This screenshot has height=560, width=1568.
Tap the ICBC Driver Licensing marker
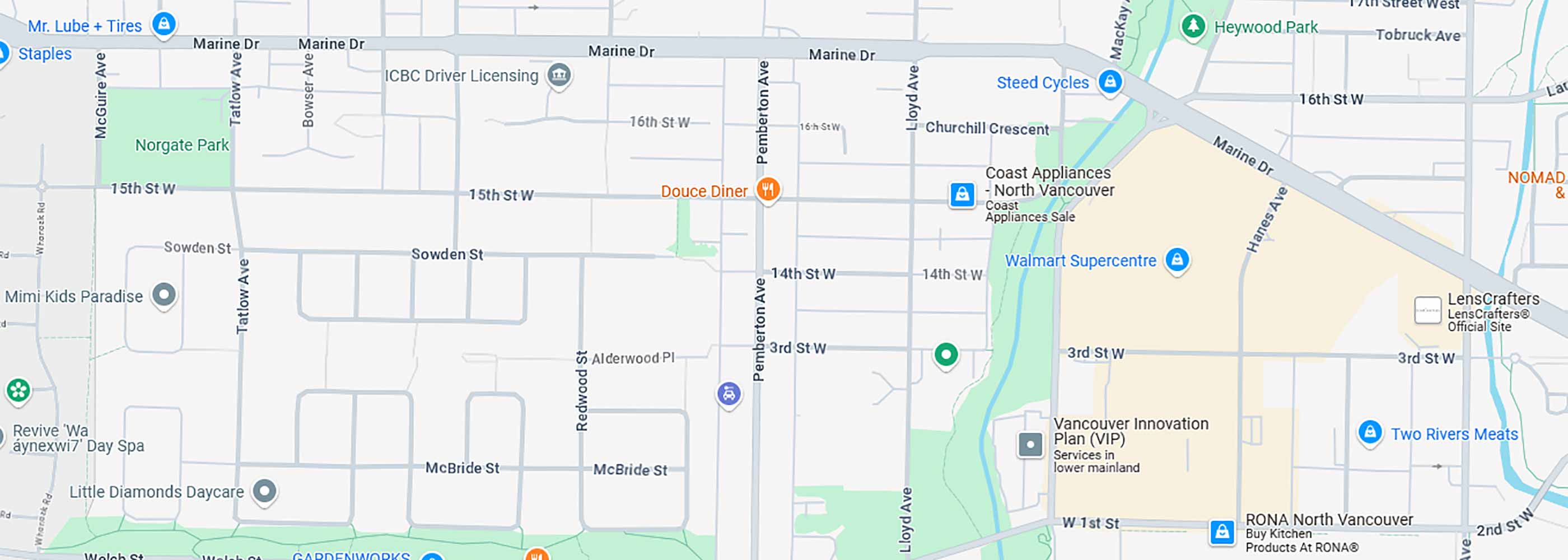coord(559,75)
